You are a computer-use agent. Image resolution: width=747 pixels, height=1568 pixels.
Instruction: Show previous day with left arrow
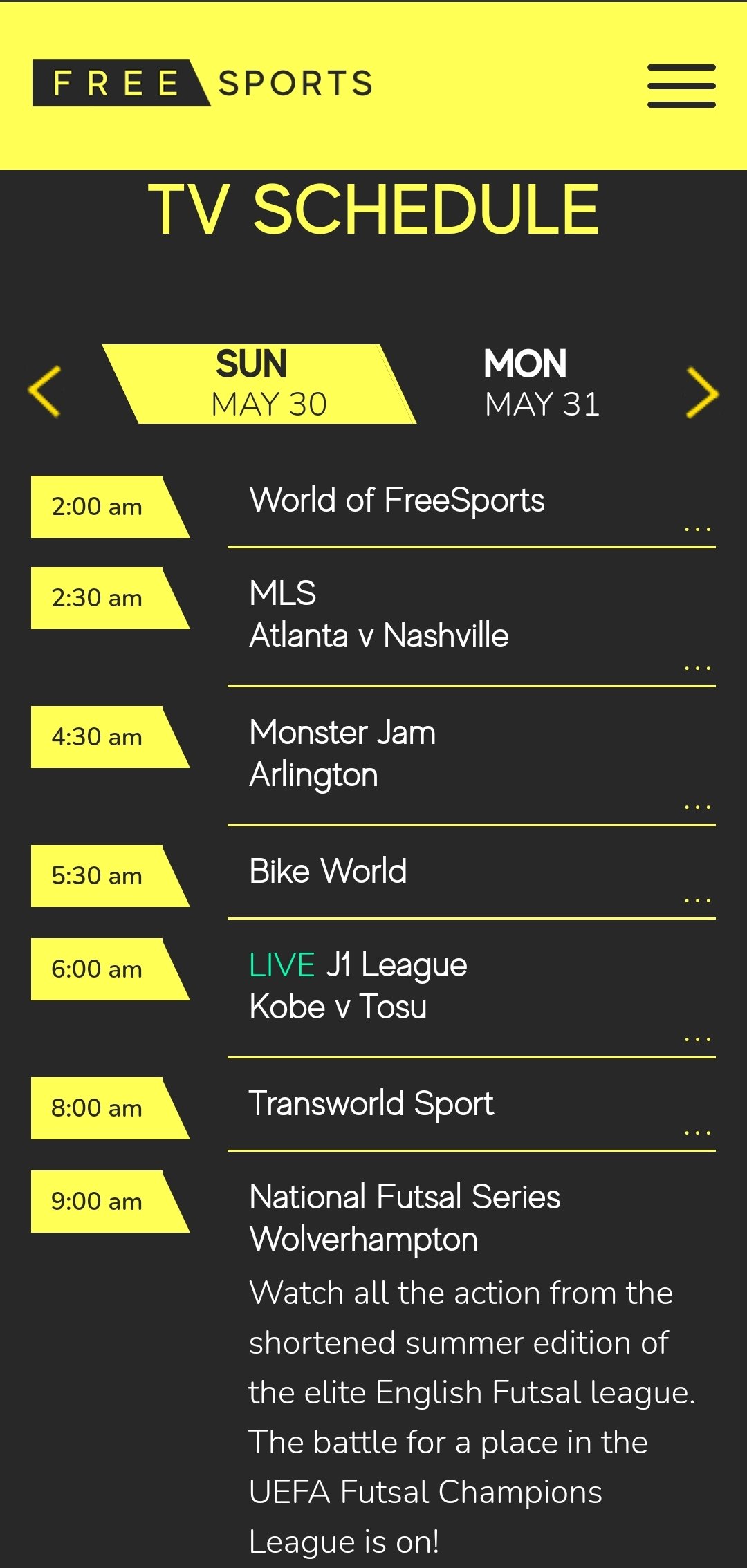tap(45, 391)
